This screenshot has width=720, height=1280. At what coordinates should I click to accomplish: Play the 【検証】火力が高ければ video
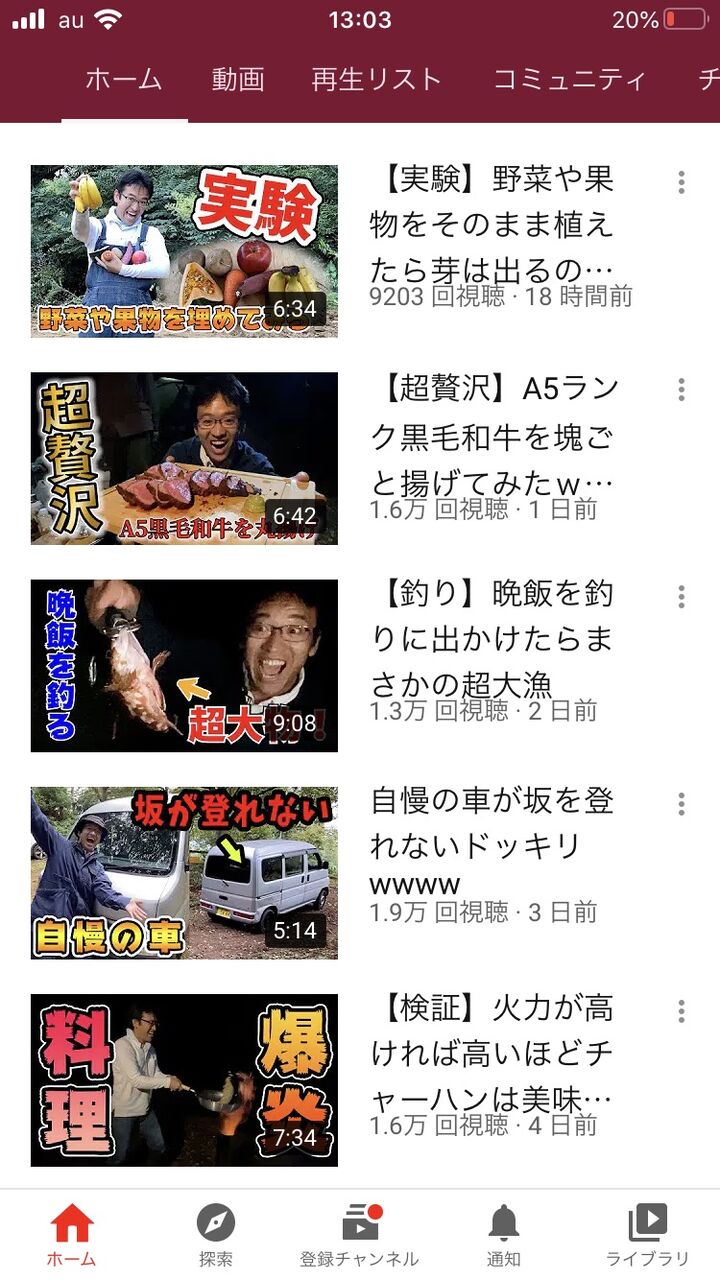coord(184,1079)
